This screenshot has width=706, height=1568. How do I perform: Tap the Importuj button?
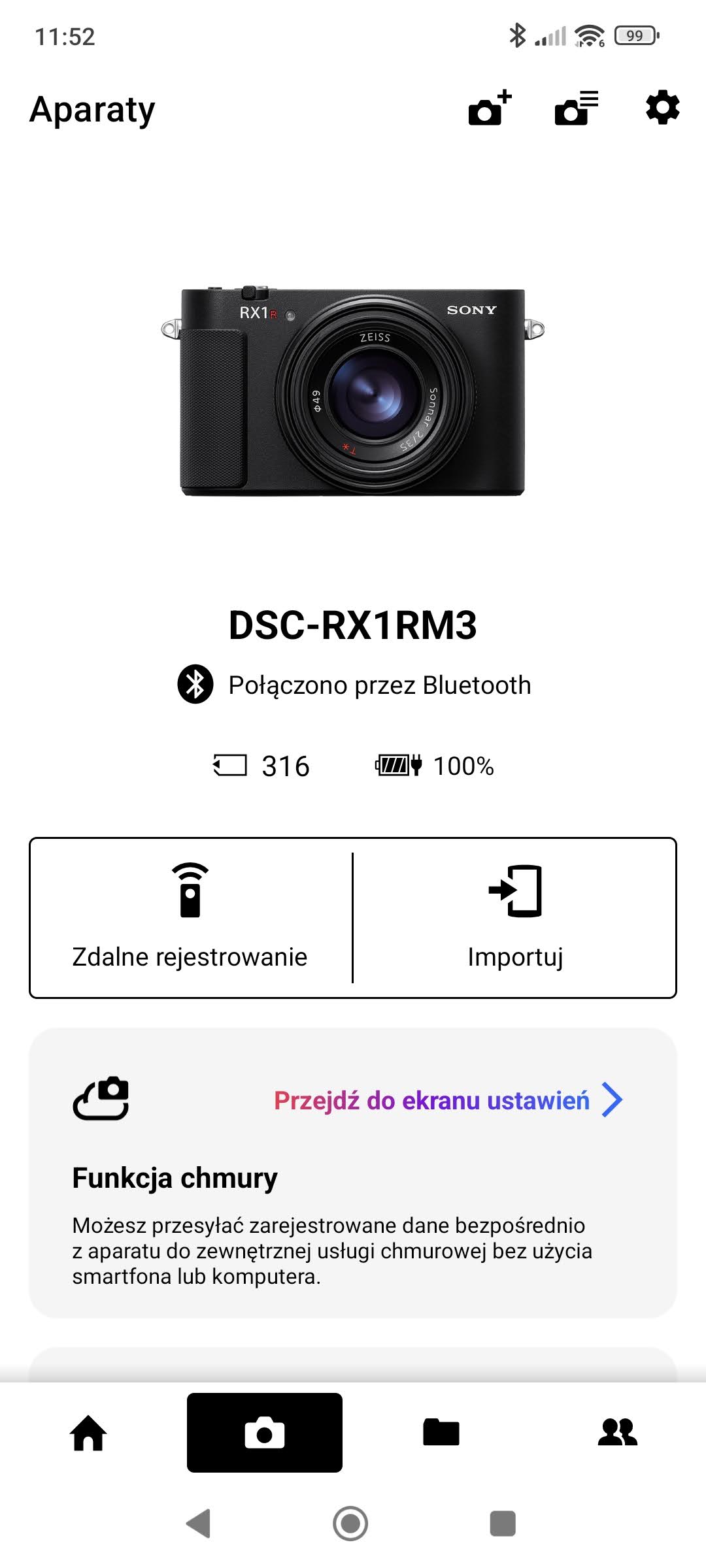point(515,917)
